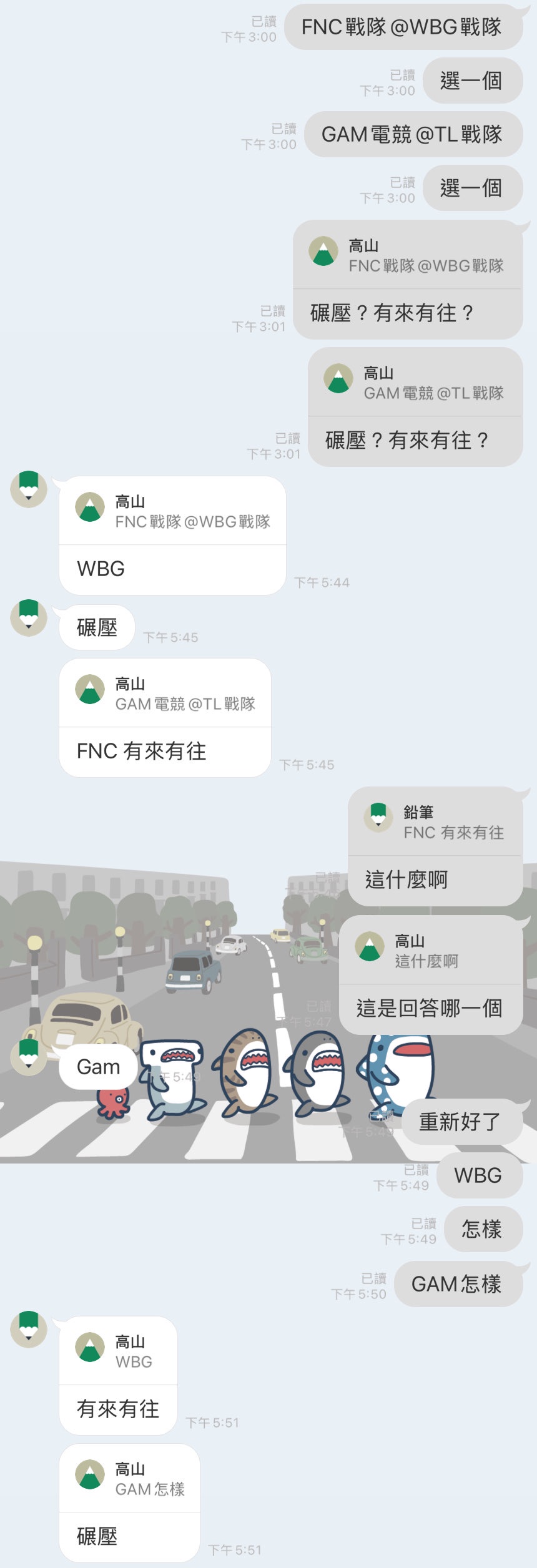Open sender's avatar beside the WBG reply
Image resolution: width=537 pixels, height=1568 pixels.
point(29,489)
